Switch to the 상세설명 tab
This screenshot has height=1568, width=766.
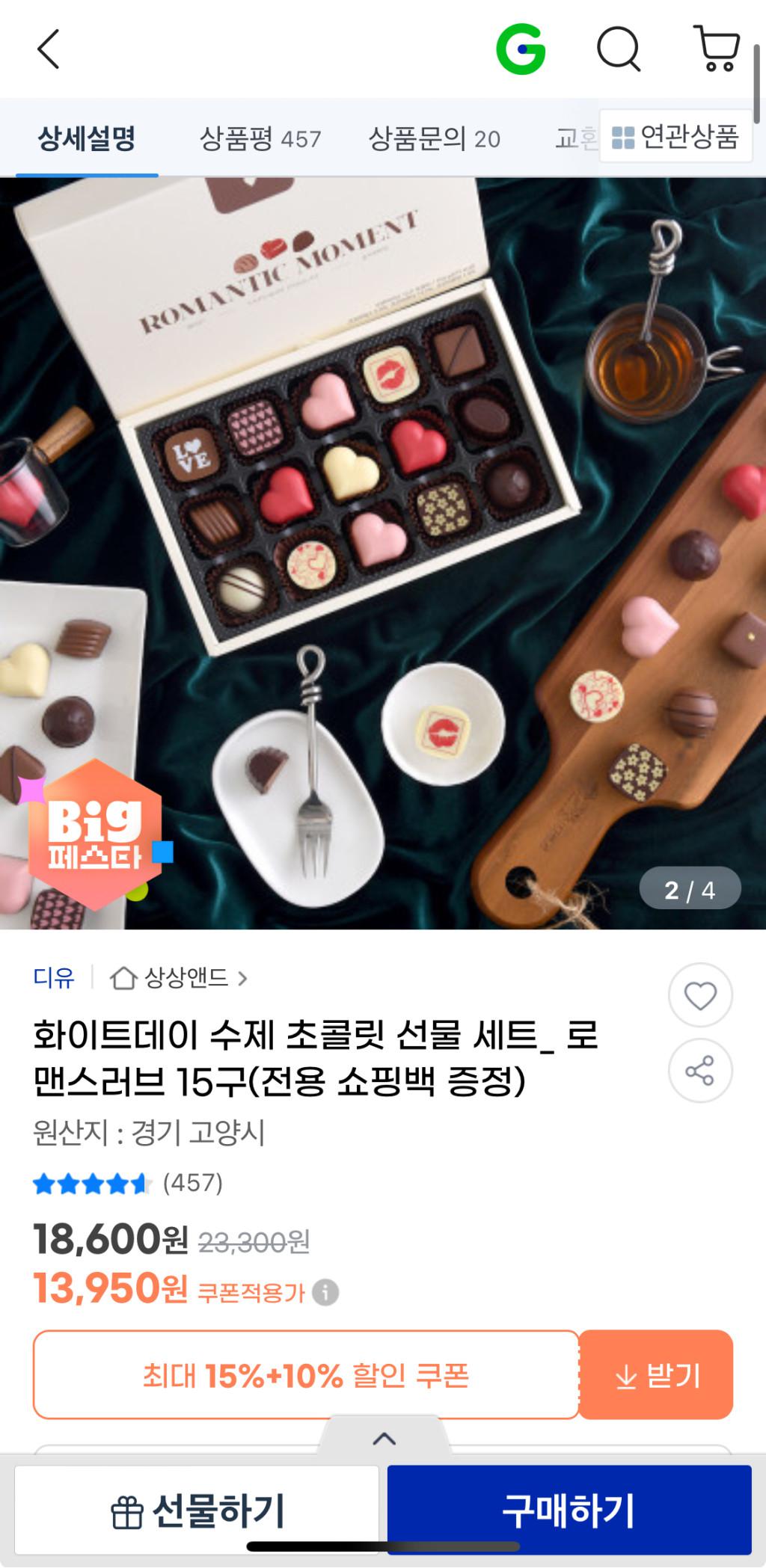click(87, 138)
